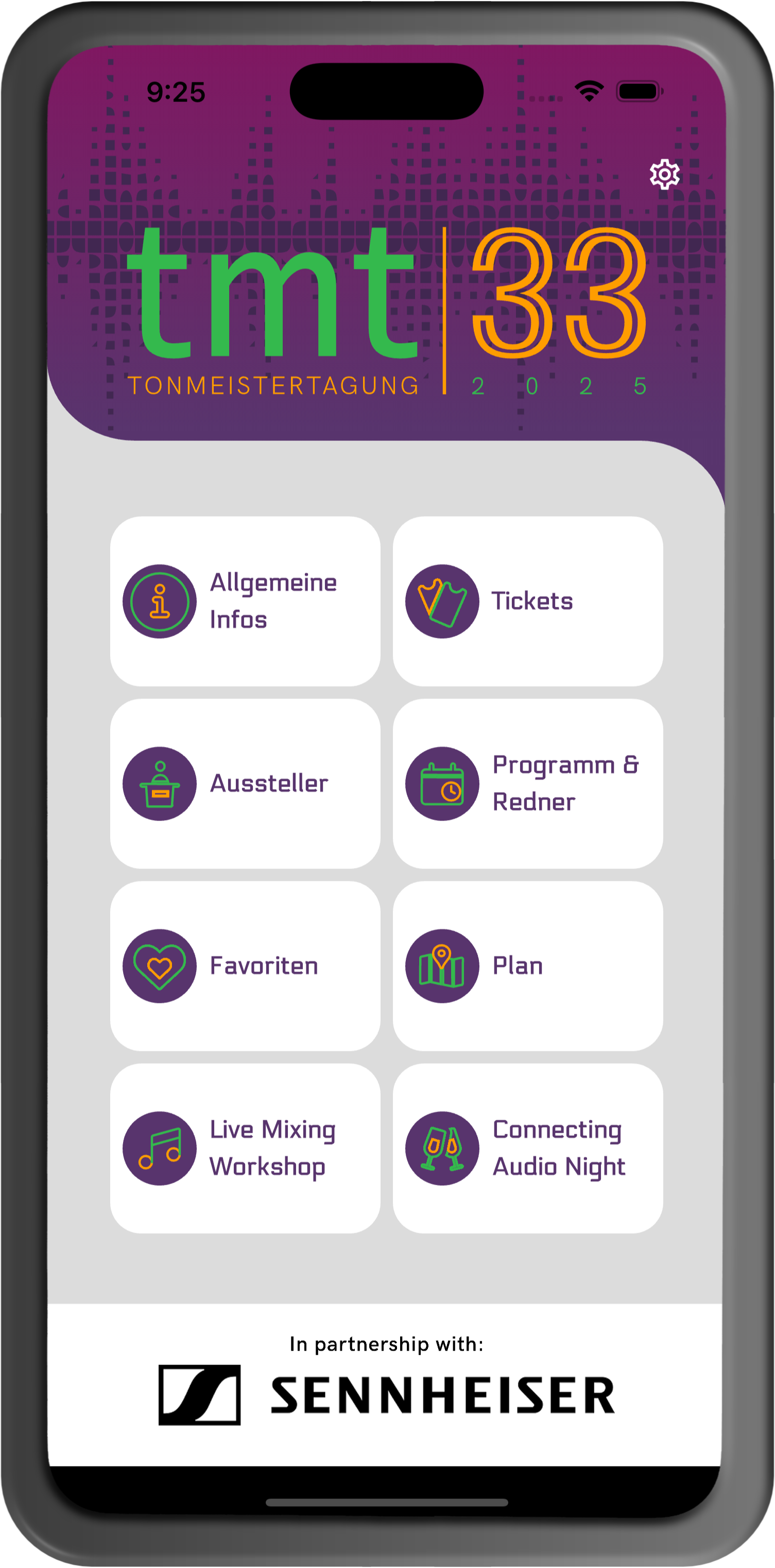Open Allgemeine Infos
This screenshot has width=775, height=1568.
245,601
